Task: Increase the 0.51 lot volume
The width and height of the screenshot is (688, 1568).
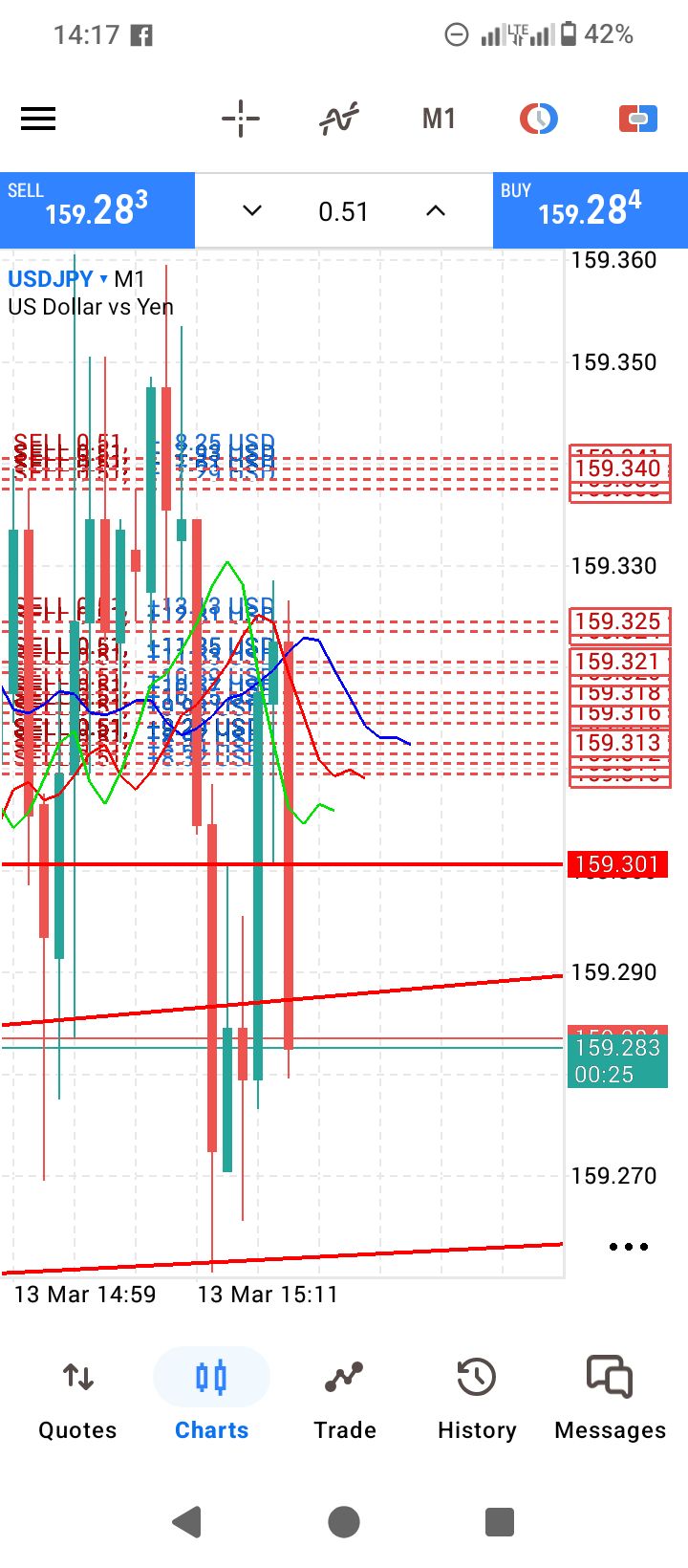Action: tap(436, 210)
